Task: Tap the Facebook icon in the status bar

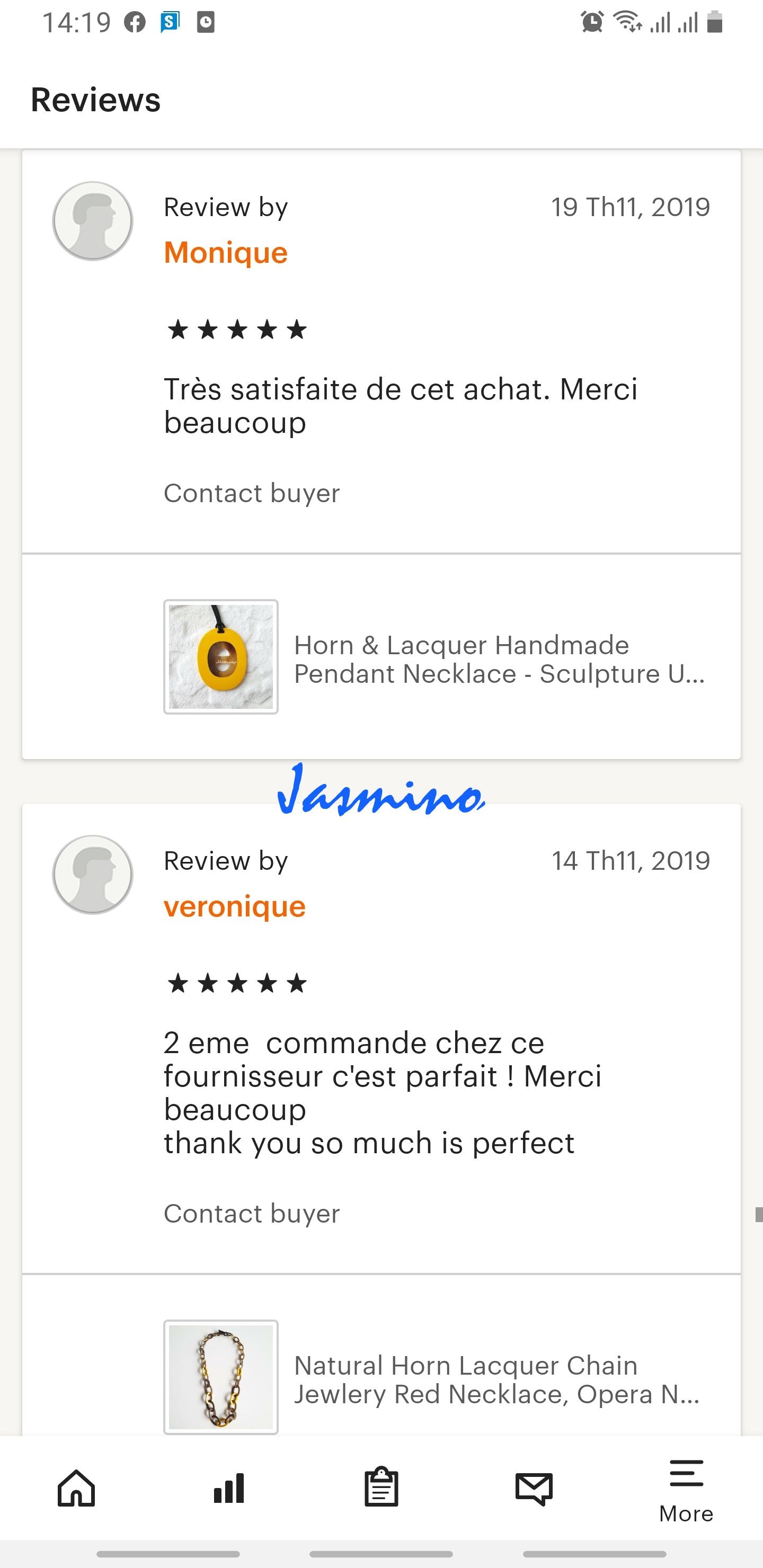Action: point(135,22)
